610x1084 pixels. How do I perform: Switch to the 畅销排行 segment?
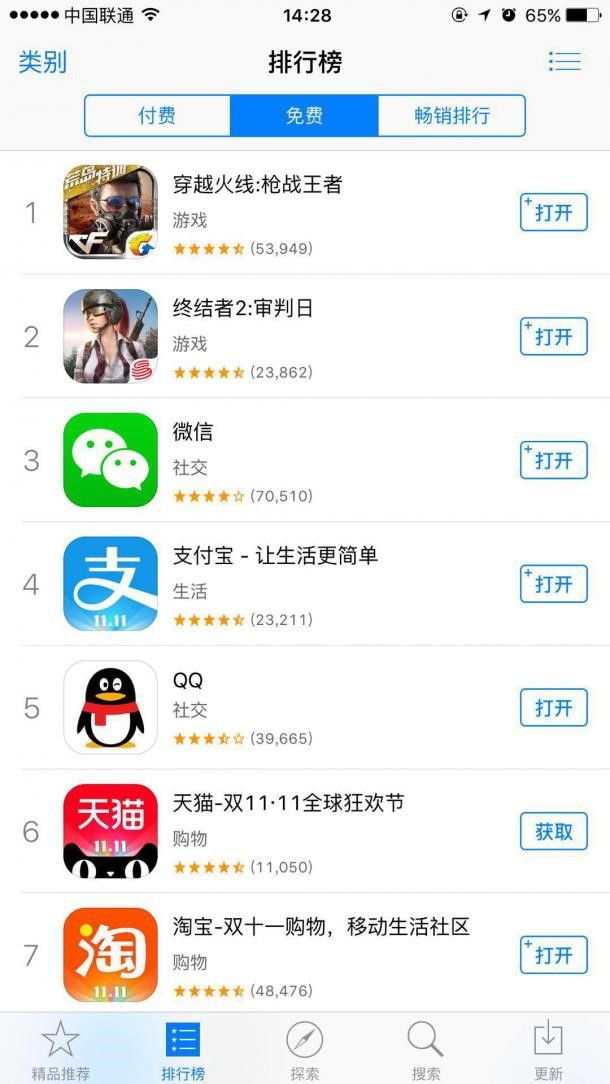(452, 116)
